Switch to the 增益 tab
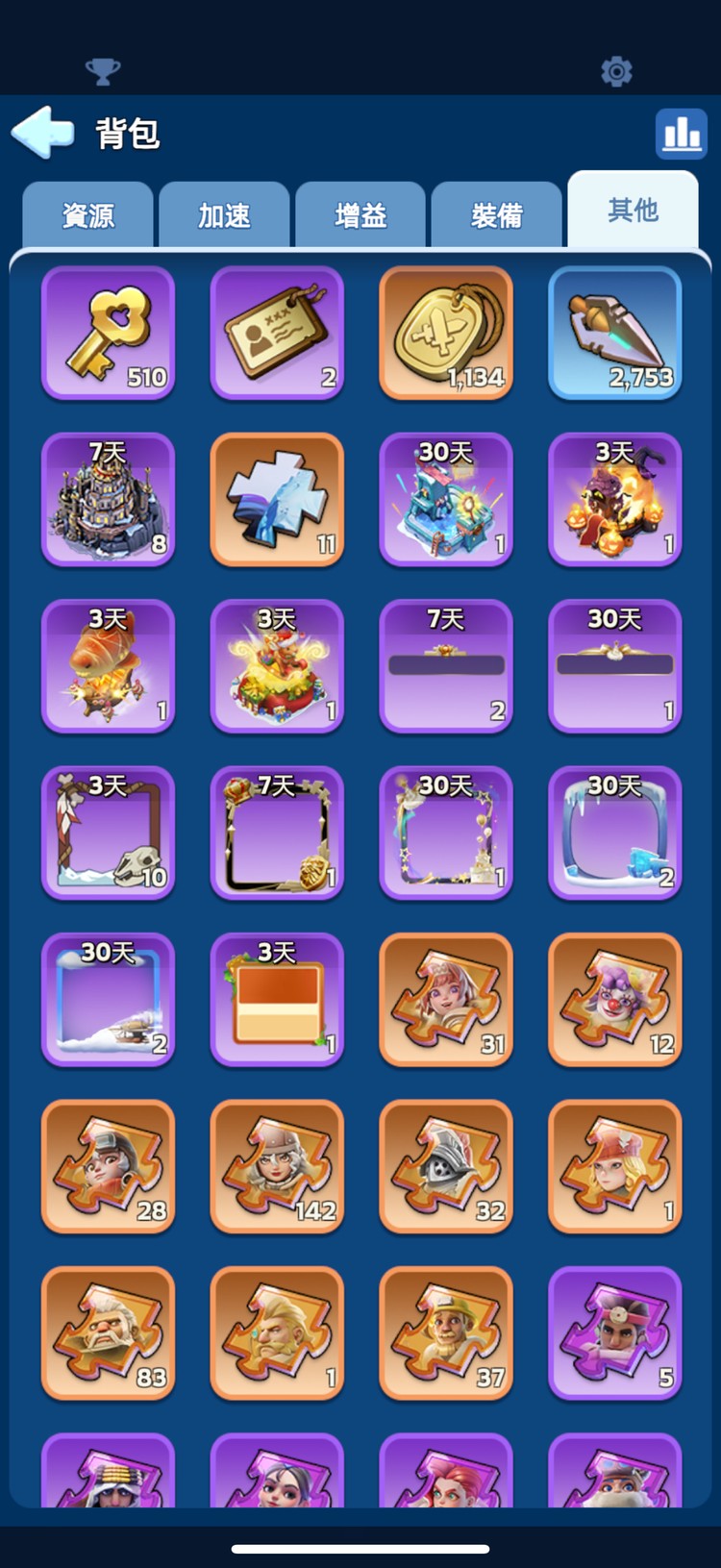This screenshot has height=1568, width=721. 360,215
